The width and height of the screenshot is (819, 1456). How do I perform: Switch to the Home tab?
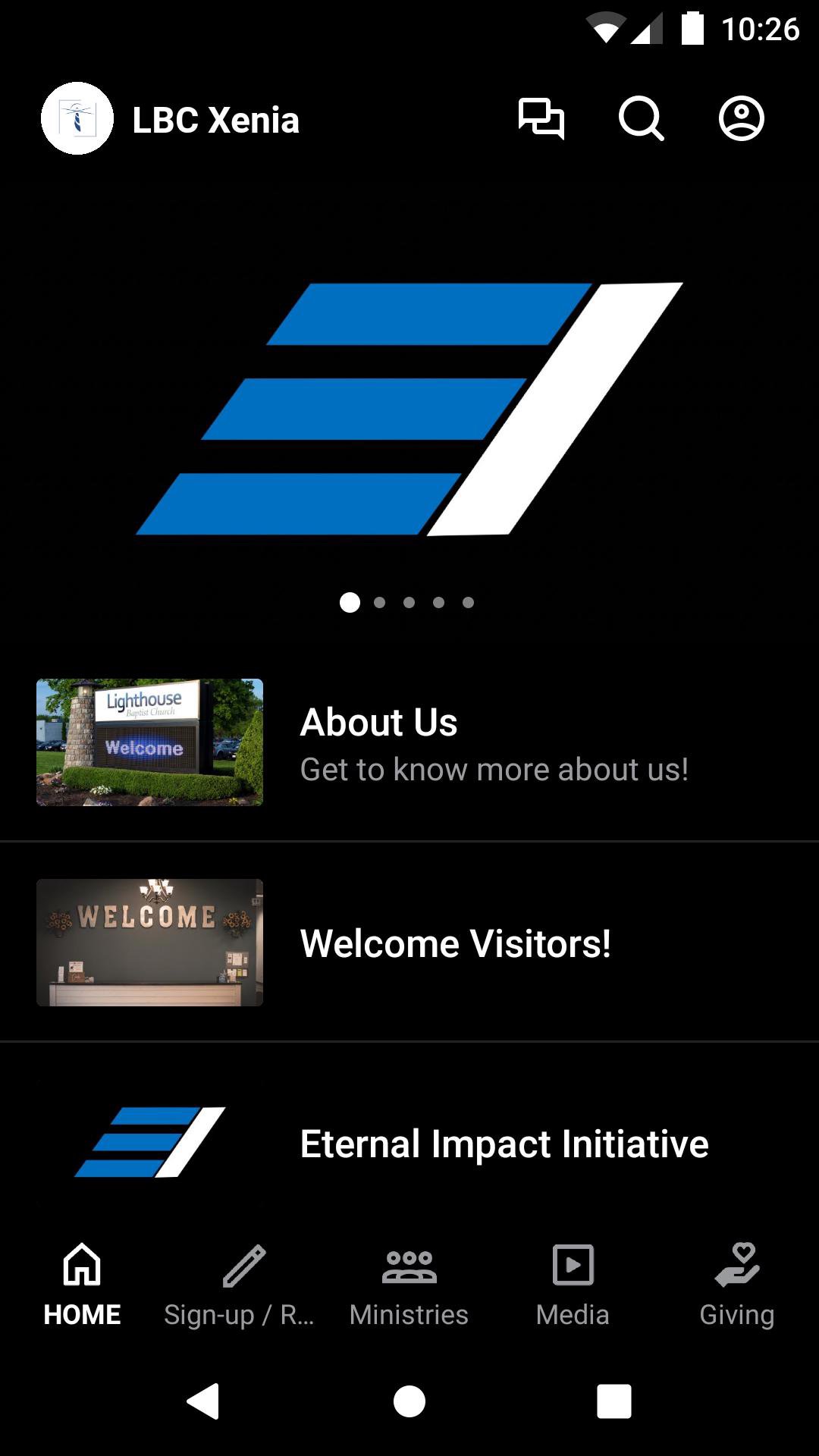tap(82, 1282)
